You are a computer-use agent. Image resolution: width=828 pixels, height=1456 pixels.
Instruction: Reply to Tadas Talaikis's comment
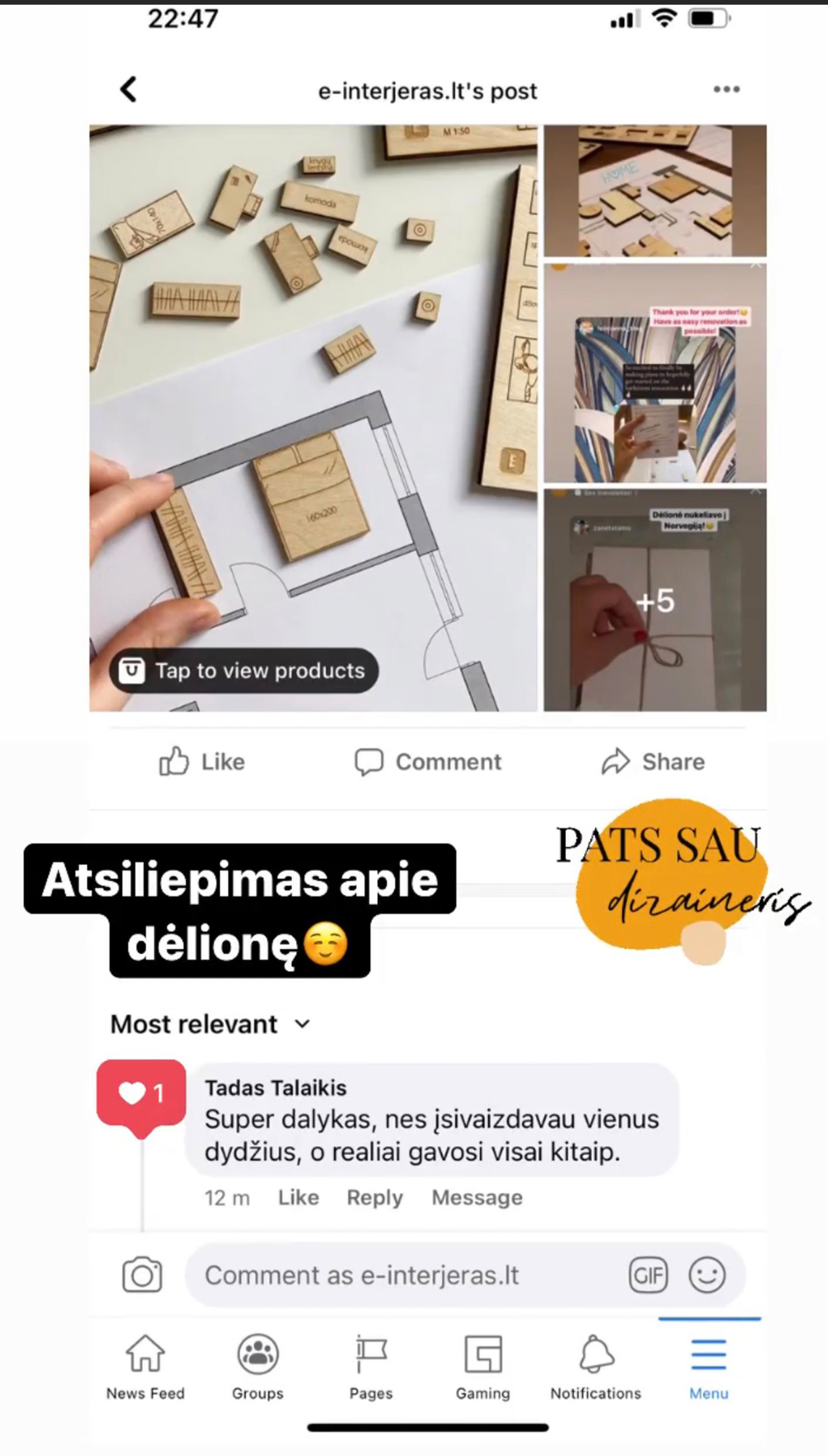point(375,1197)
